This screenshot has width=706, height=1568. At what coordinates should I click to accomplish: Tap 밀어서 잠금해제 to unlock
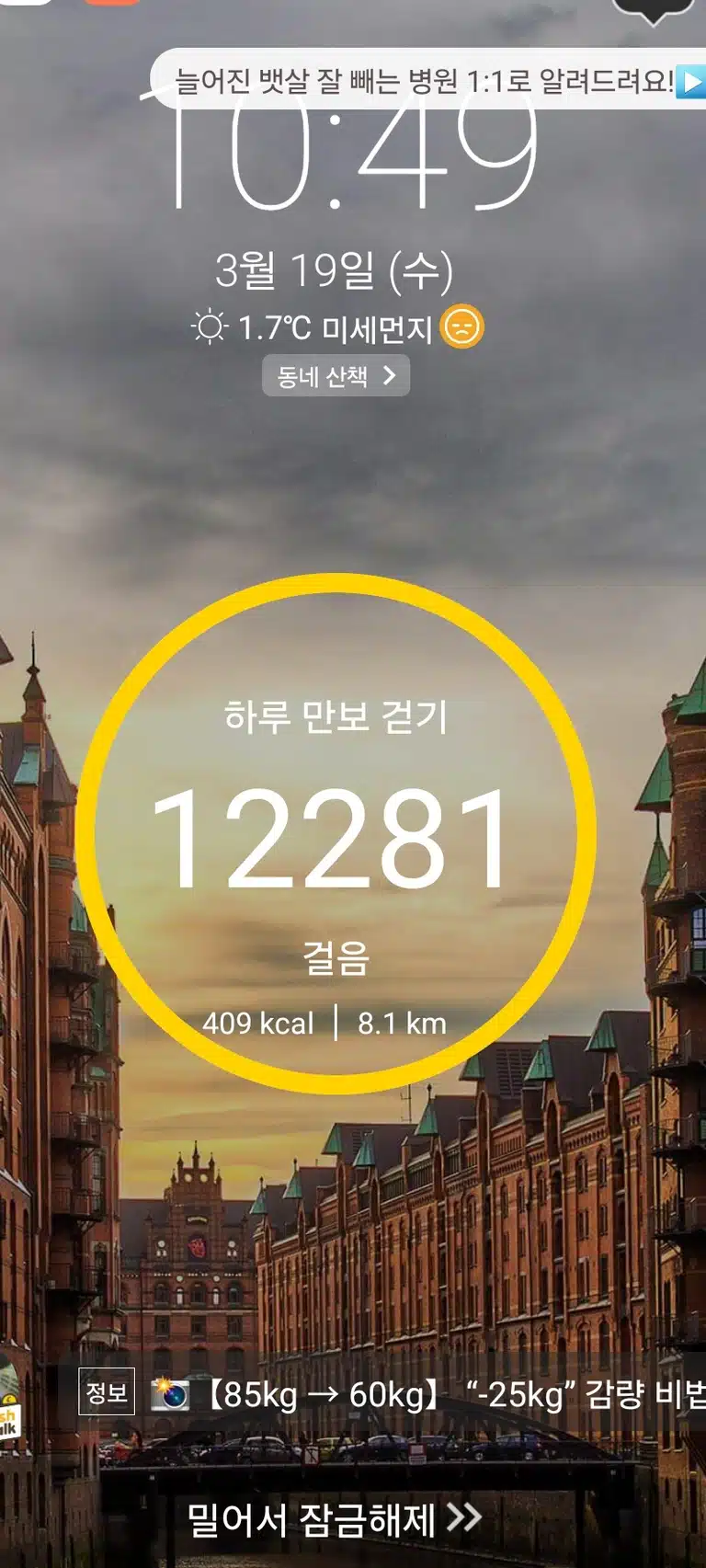[335, 1519]
